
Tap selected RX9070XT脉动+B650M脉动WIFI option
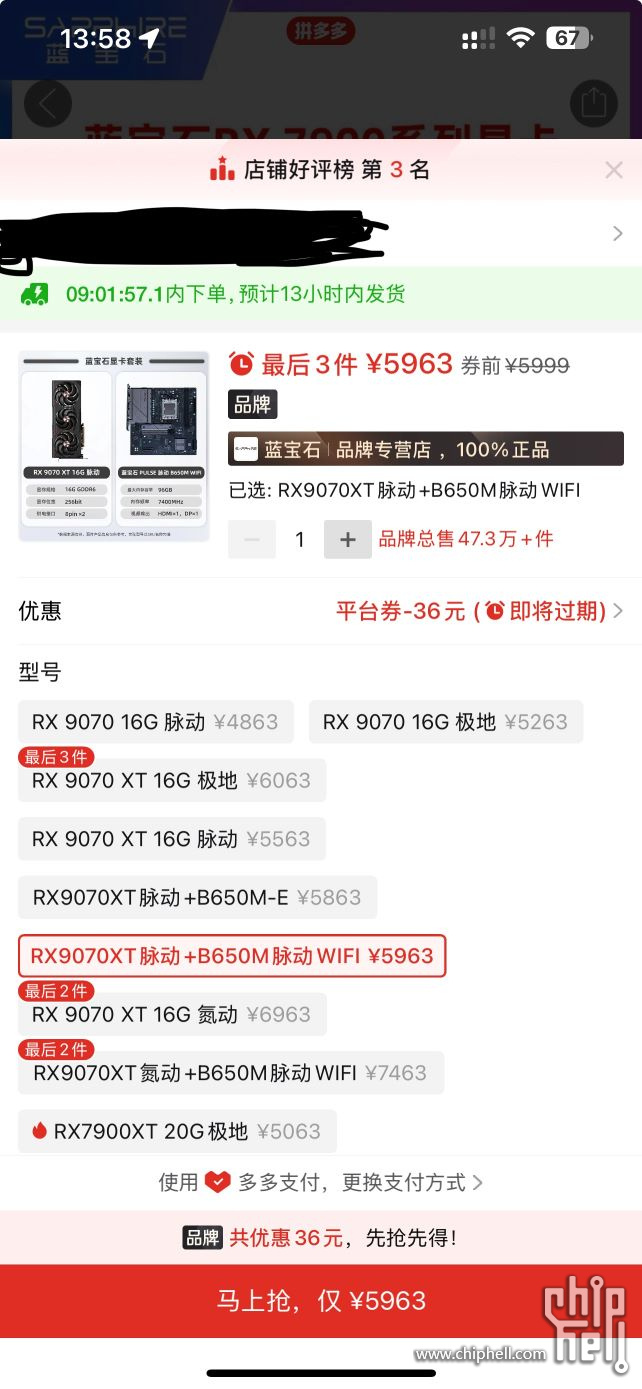[x=232, y=956]
